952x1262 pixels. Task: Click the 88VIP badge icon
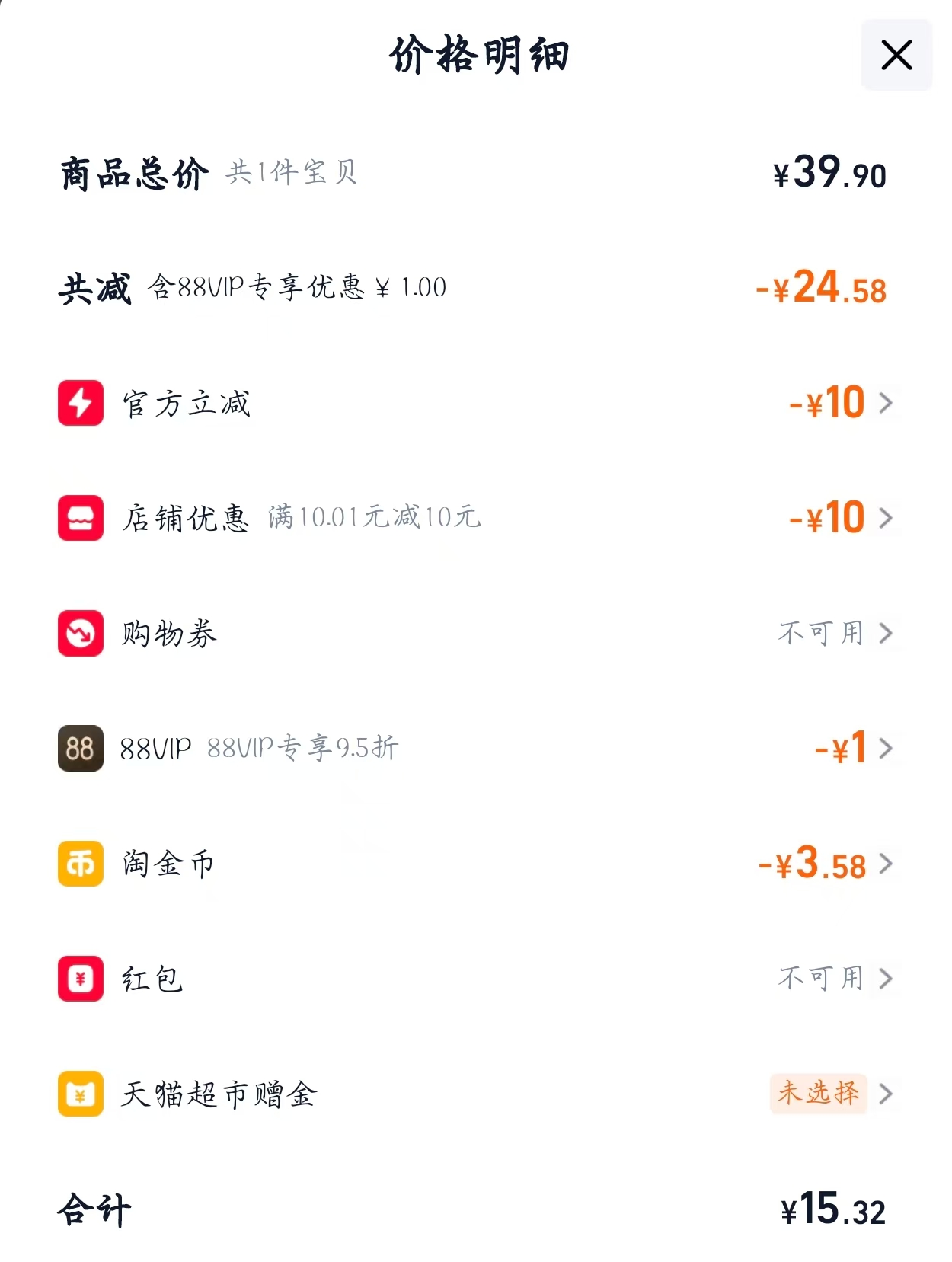point(80,749)
